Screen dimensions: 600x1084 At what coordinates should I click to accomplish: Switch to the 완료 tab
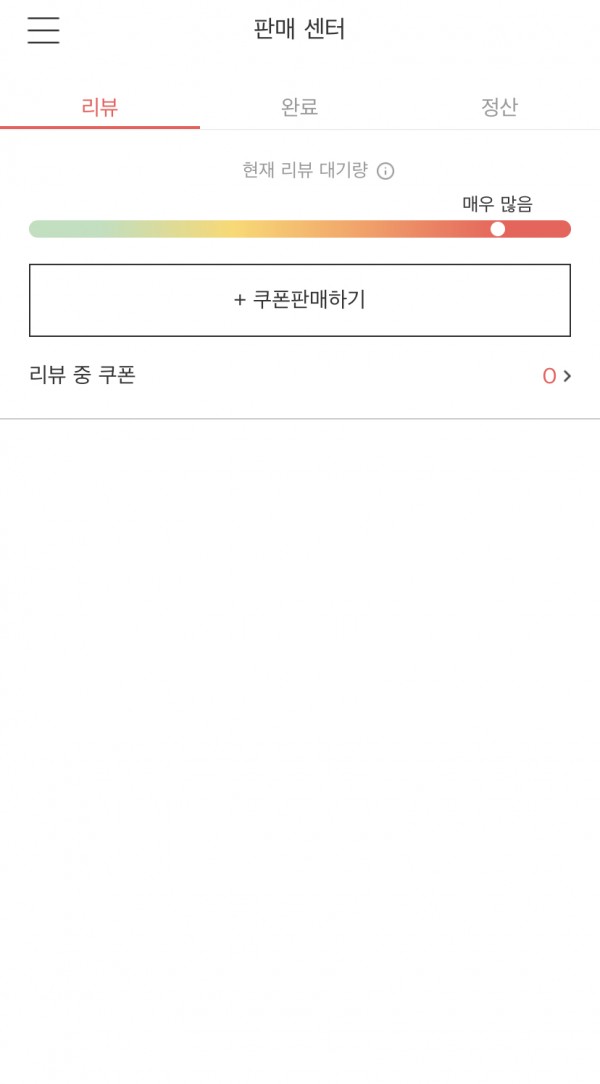tap(300, 107)
